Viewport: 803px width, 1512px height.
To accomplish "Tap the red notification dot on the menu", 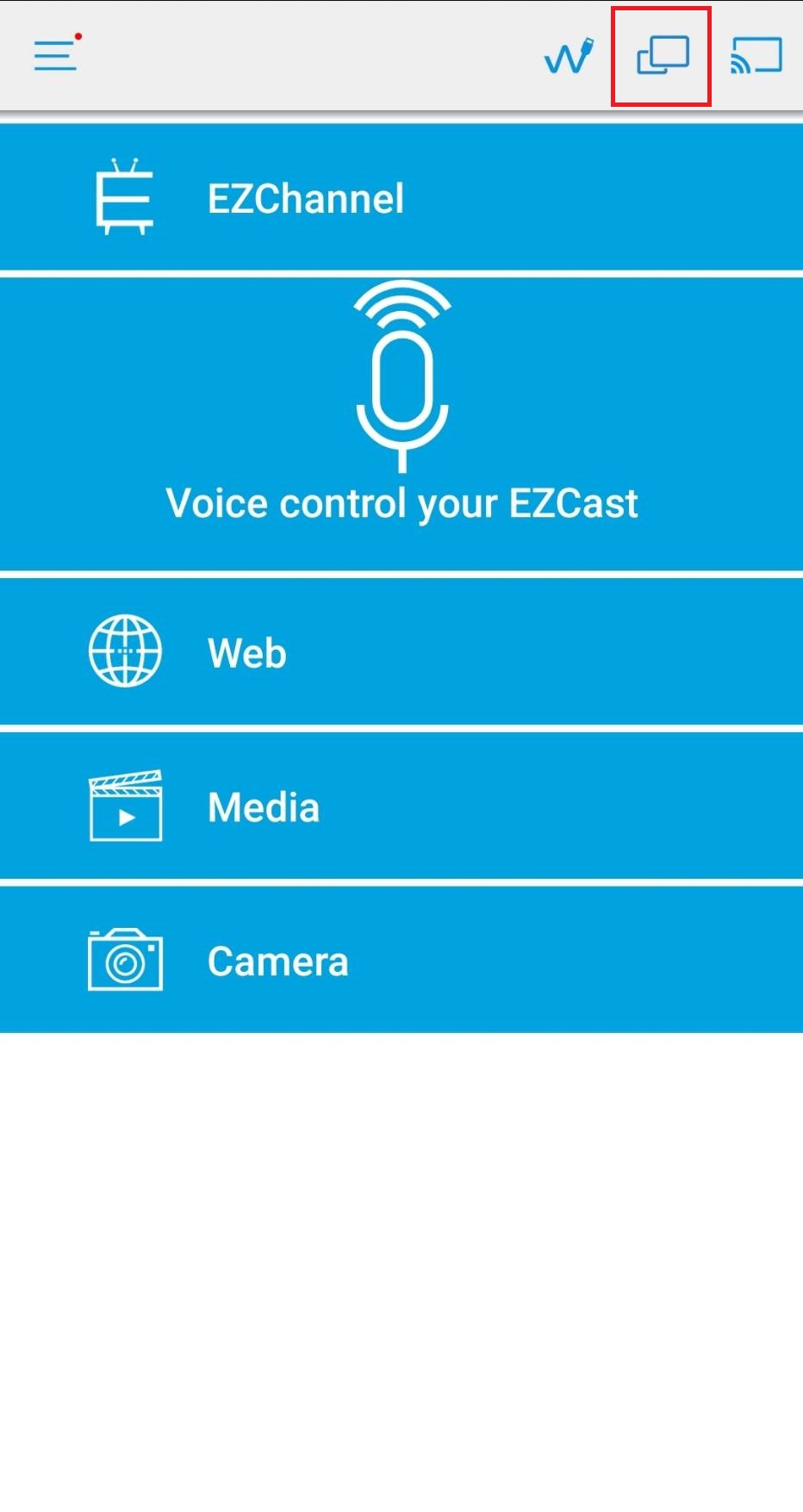I will coord(78,36).
